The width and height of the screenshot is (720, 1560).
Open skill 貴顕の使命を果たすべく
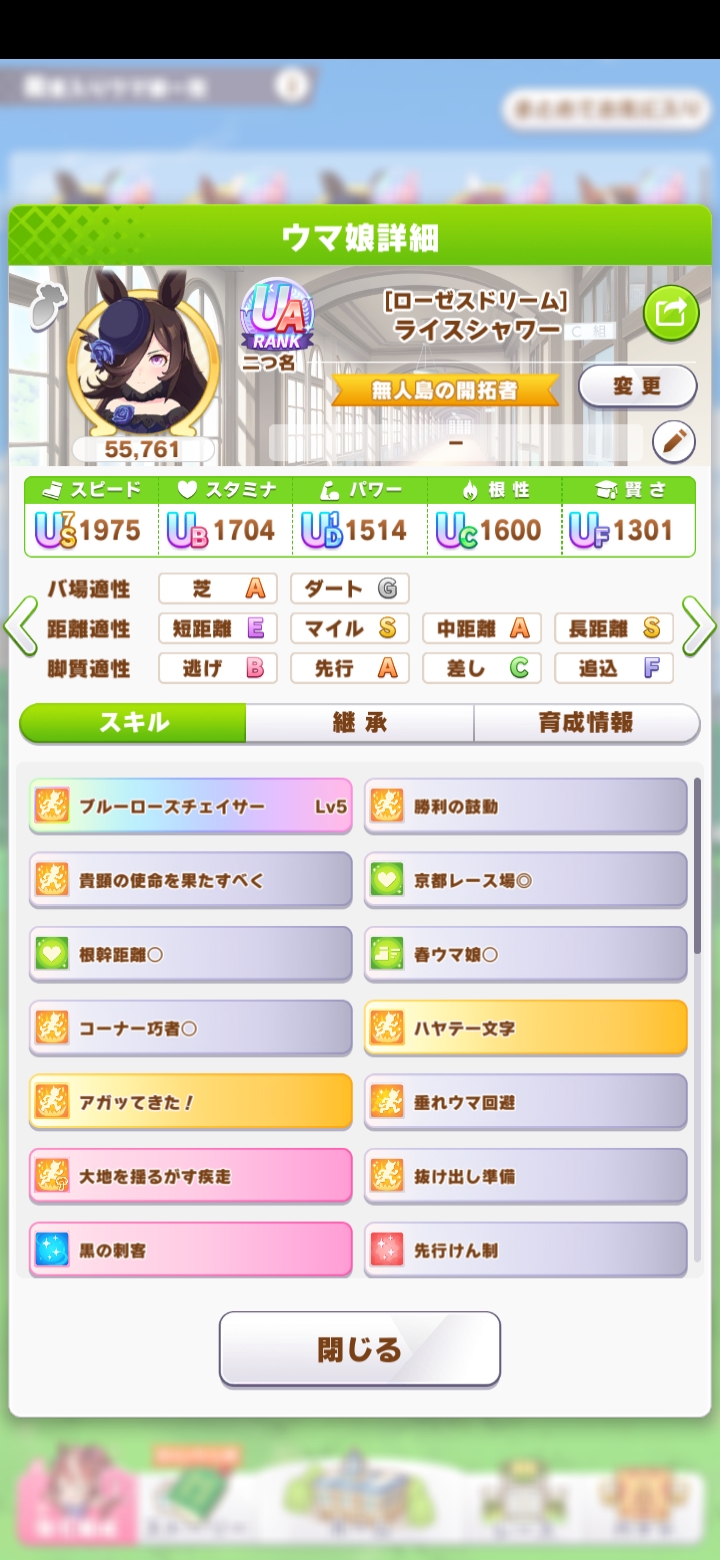(190, 880)
